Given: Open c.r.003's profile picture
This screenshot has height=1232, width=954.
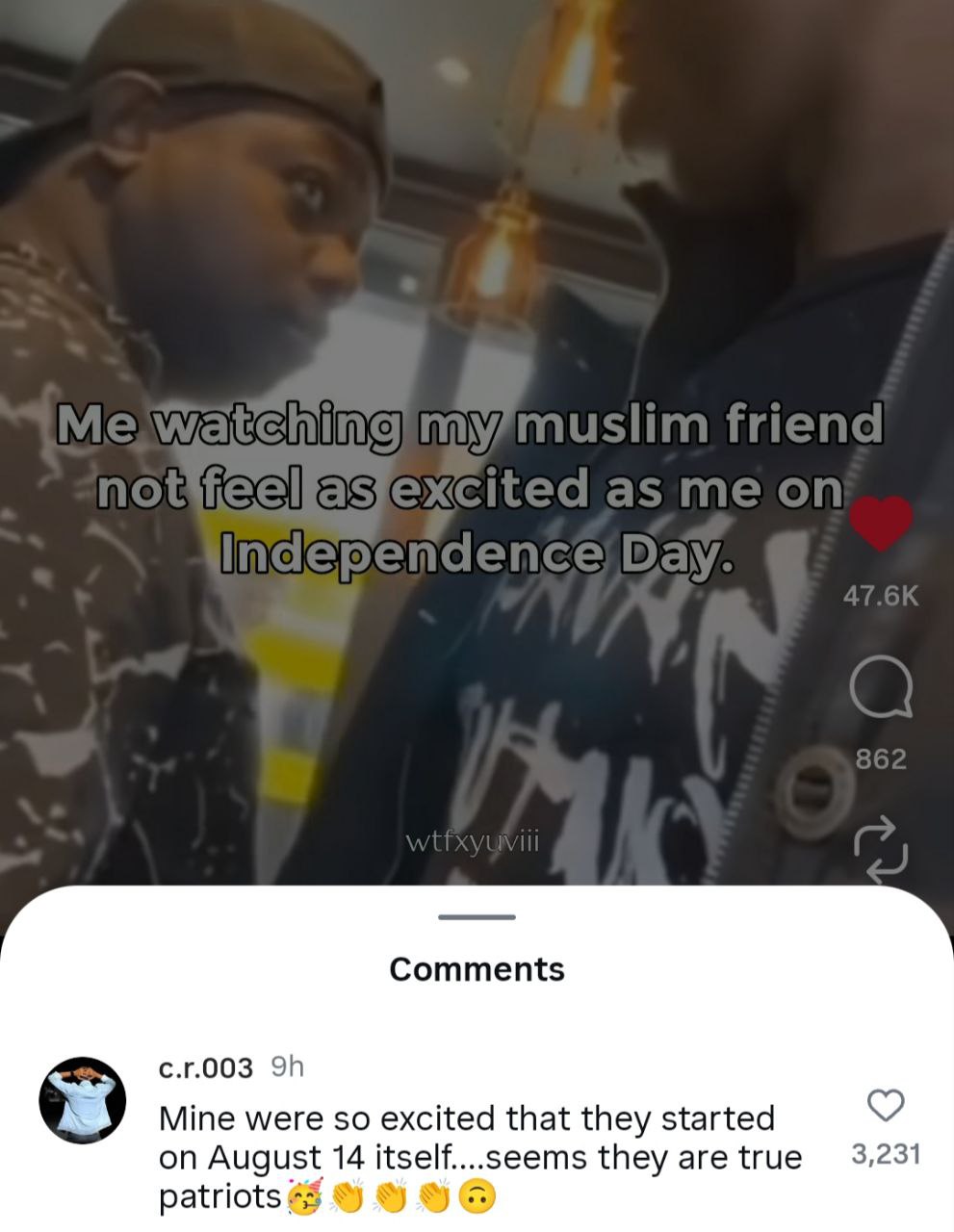Looking at the screenshot, I should (x=83, y=1099).
